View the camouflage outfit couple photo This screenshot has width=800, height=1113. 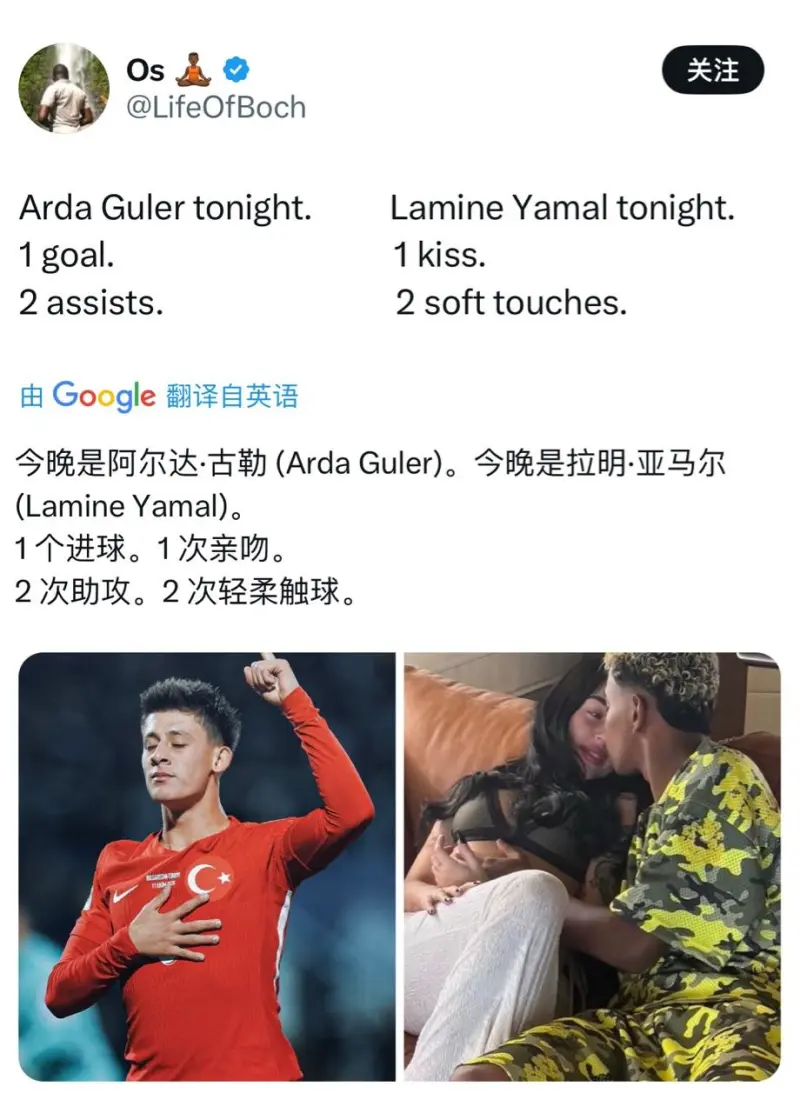(592, 866)
